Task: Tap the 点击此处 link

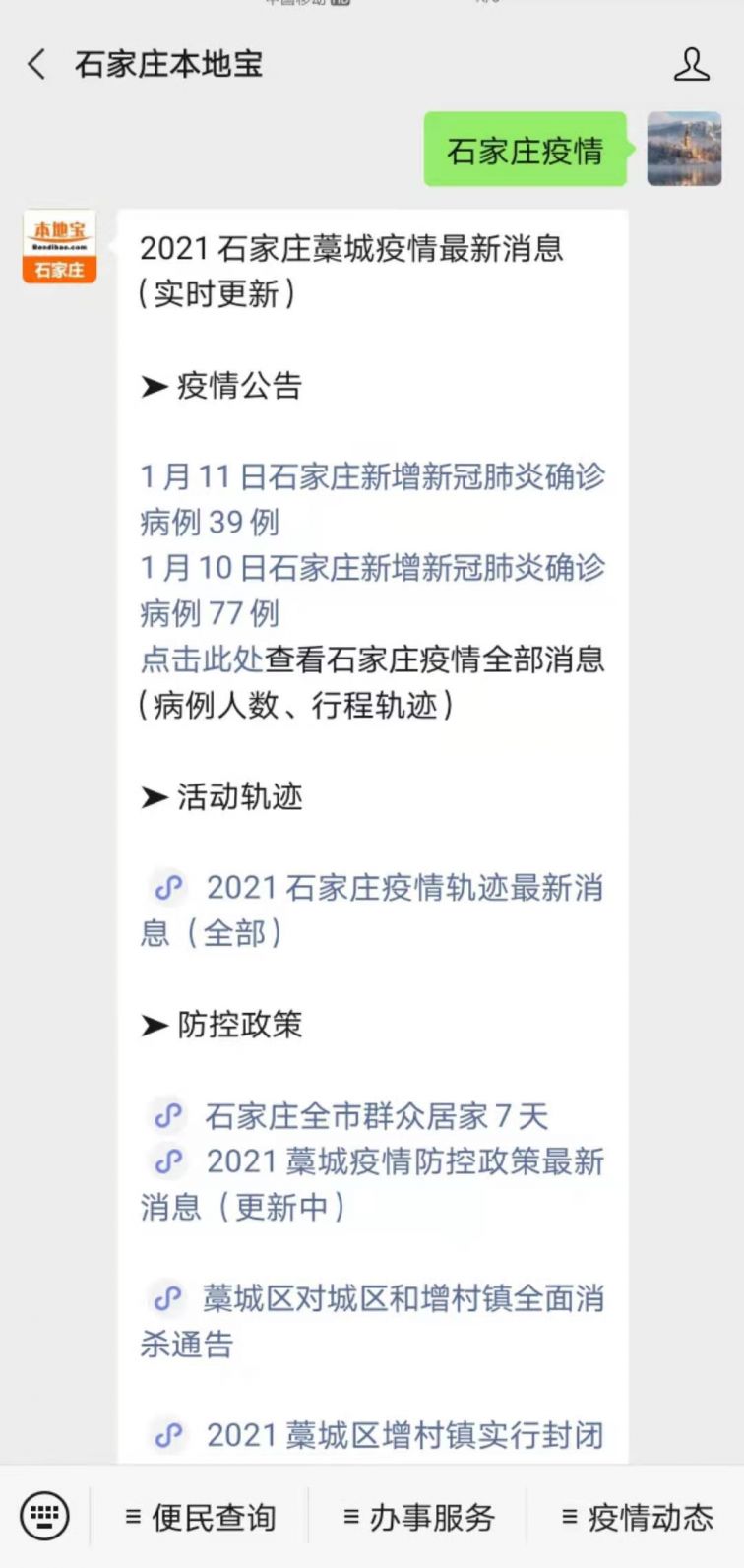Action: click(x=201, y=659)
